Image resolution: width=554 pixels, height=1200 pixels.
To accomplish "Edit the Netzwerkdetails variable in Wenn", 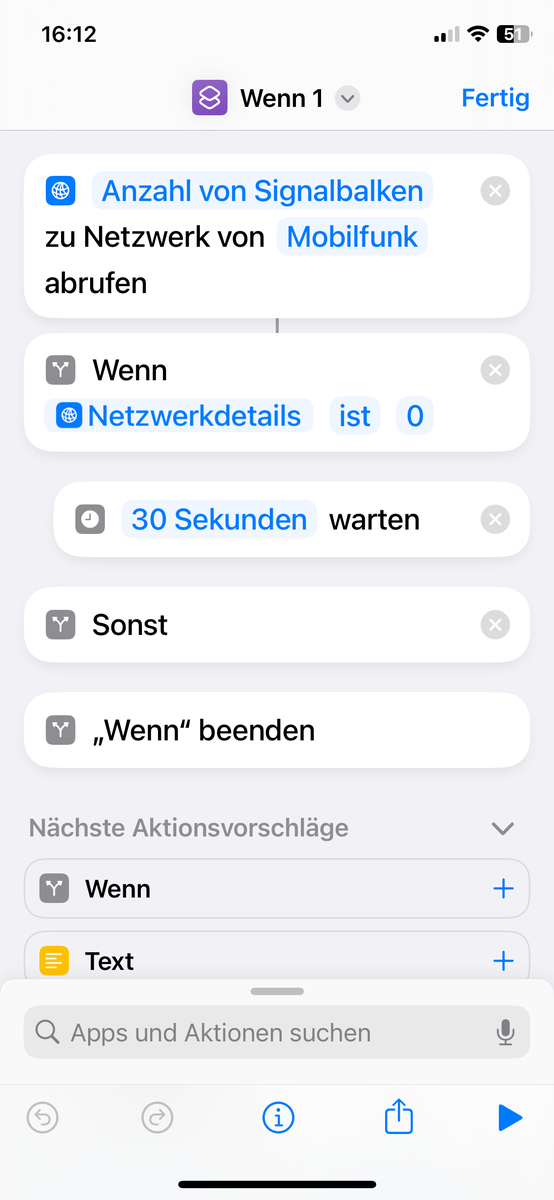I will tap(179, 416).
